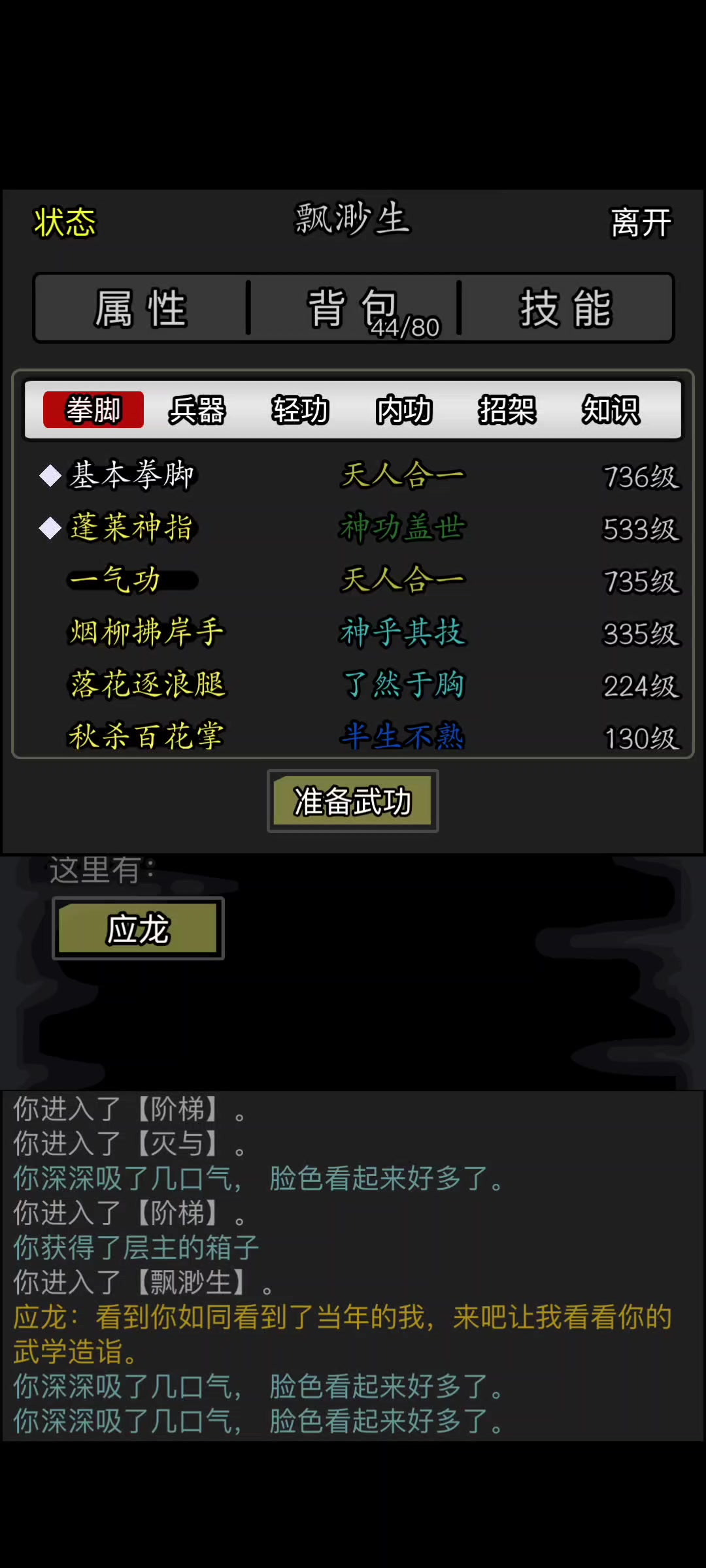The width and height of the screenshot is (706, 1568).
Task: Select the 蓬莱神指 skill row
Action: click(x=353, y=528)
